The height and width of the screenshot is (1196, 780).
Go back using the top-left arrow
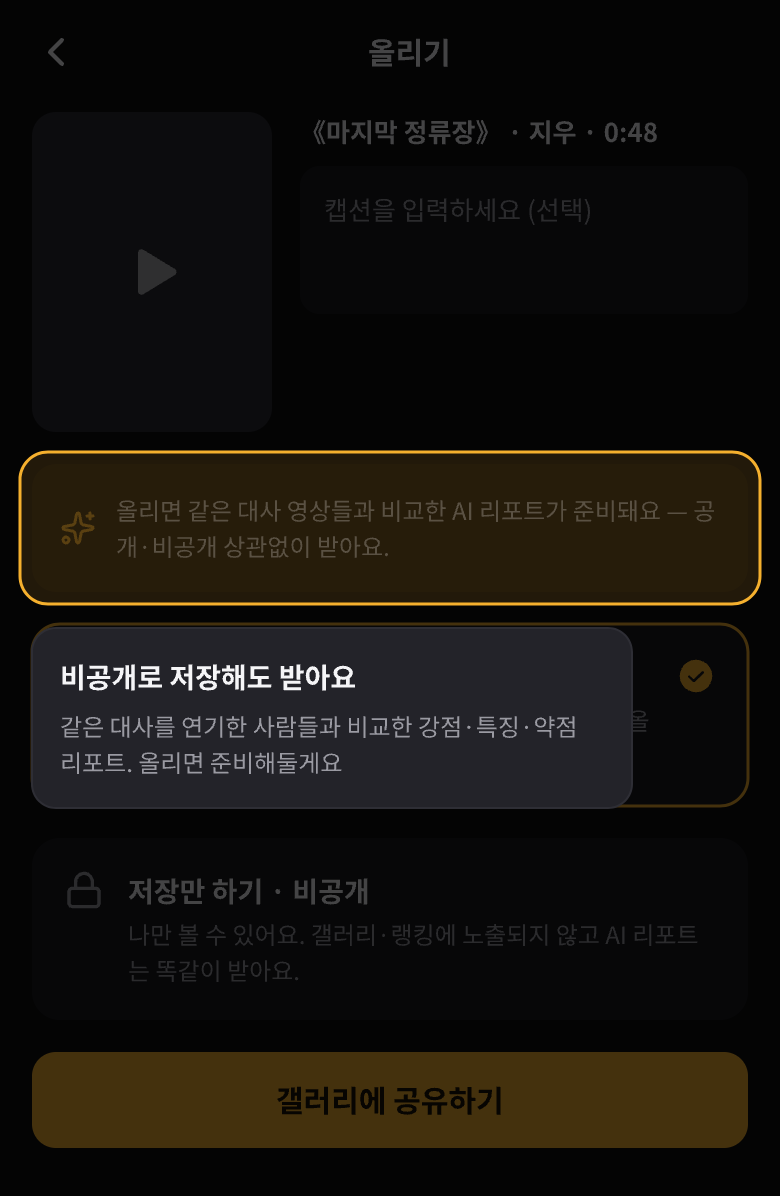[x=56, y=53]
